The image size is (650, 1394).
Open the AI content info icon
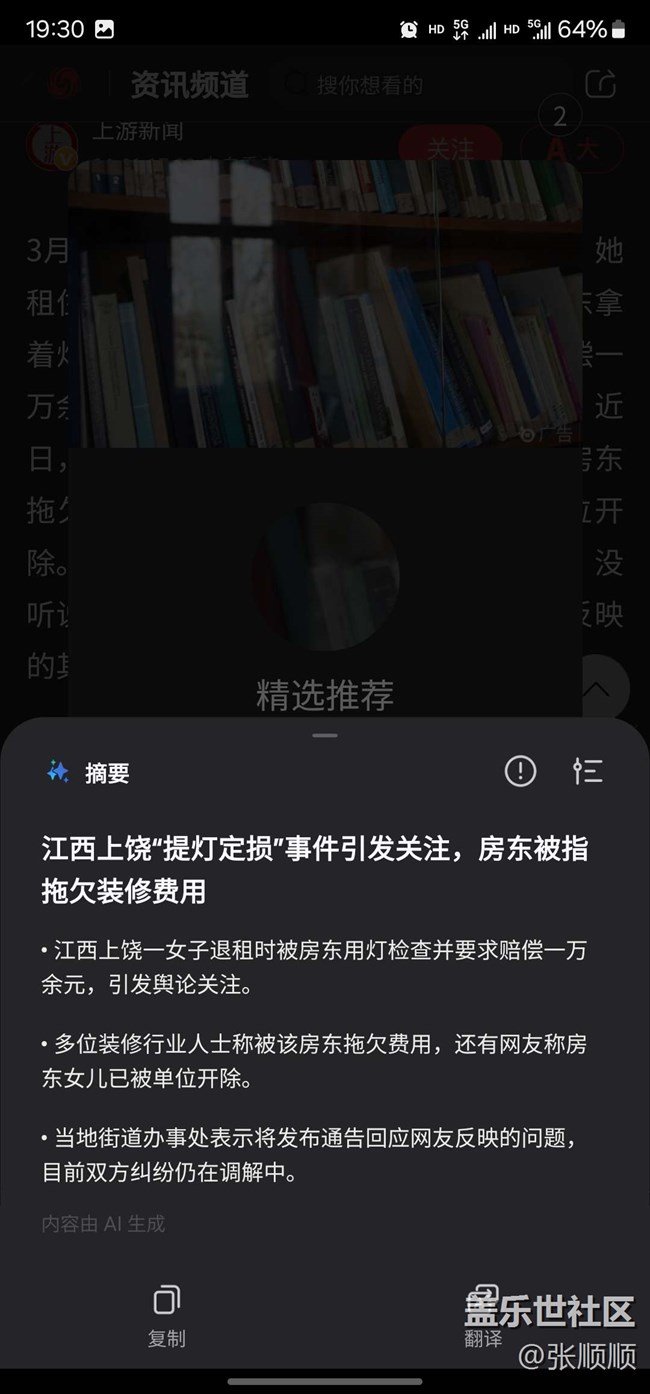click(520, 771)
